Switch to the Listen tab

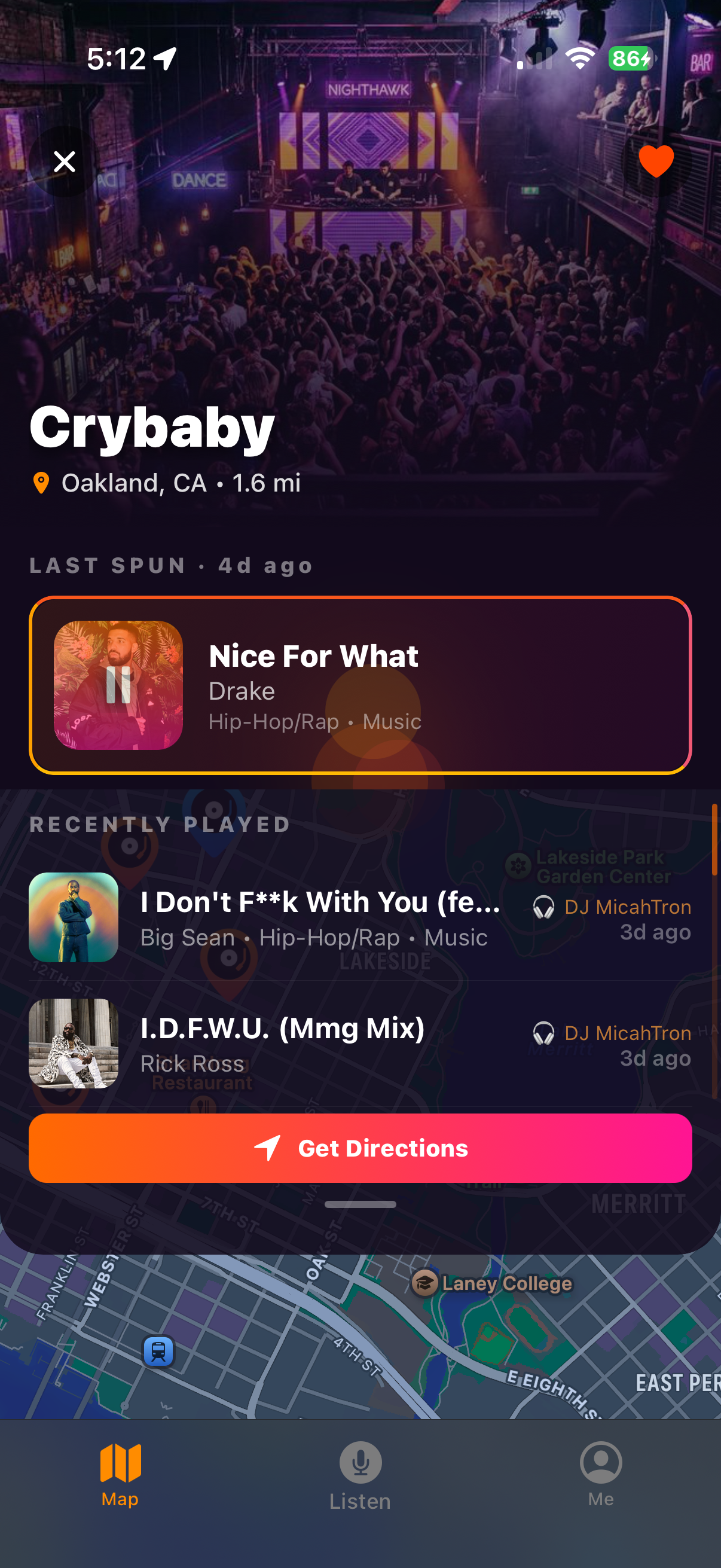(x=360, y=1475)
